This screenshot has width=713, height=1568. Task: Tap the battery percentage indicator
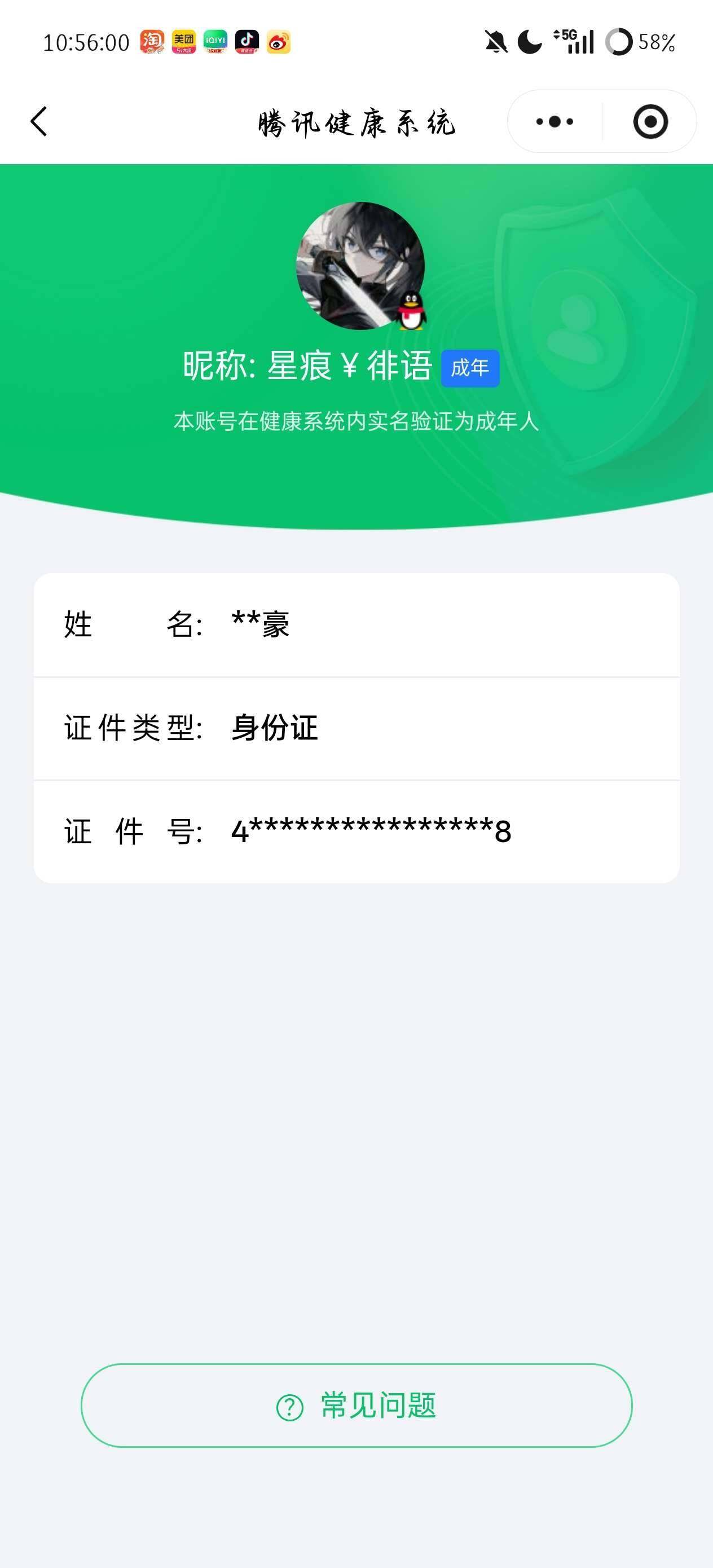[657, 41]
